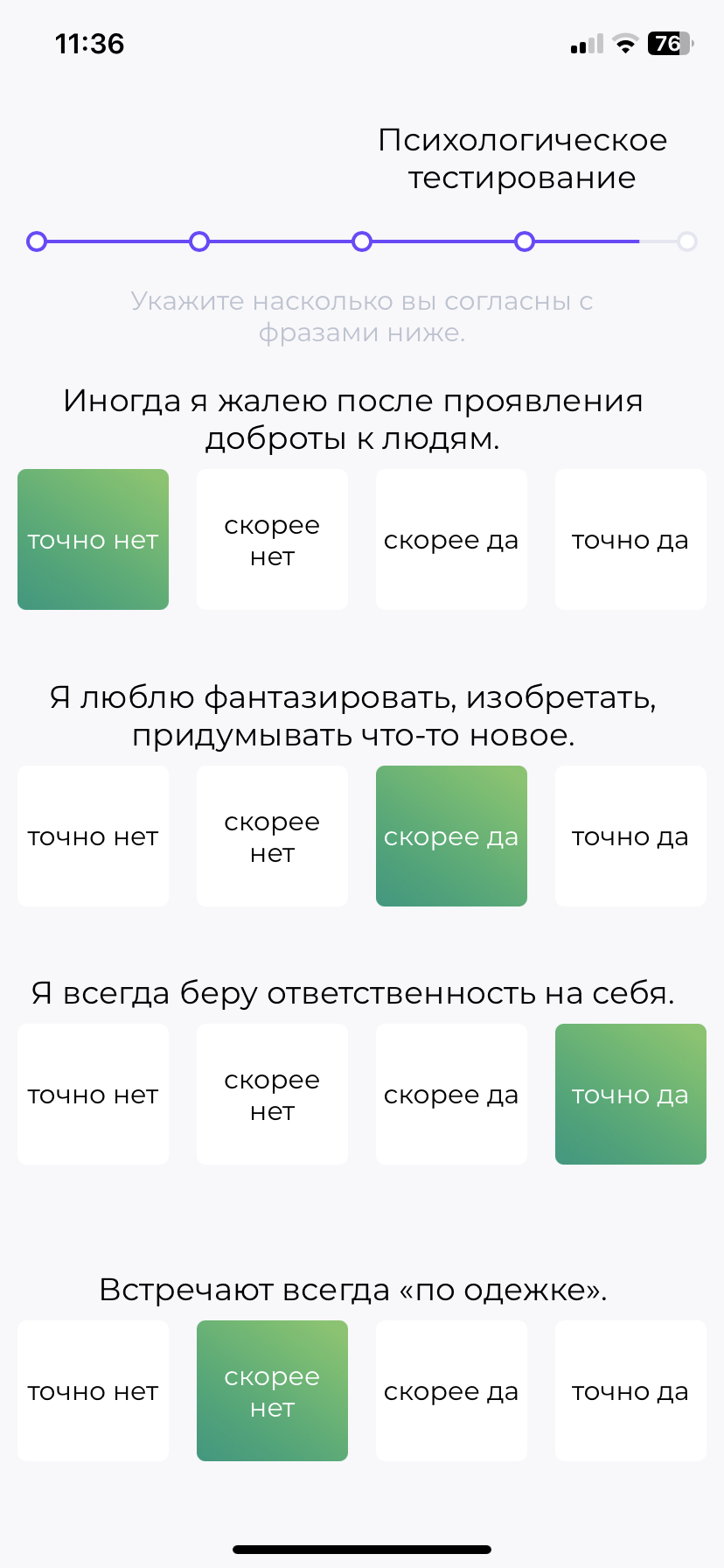Tap the last unfilled progress circle
This screenshot has width=724, height=1568.
pyautogui.click(x=687, y=241)
